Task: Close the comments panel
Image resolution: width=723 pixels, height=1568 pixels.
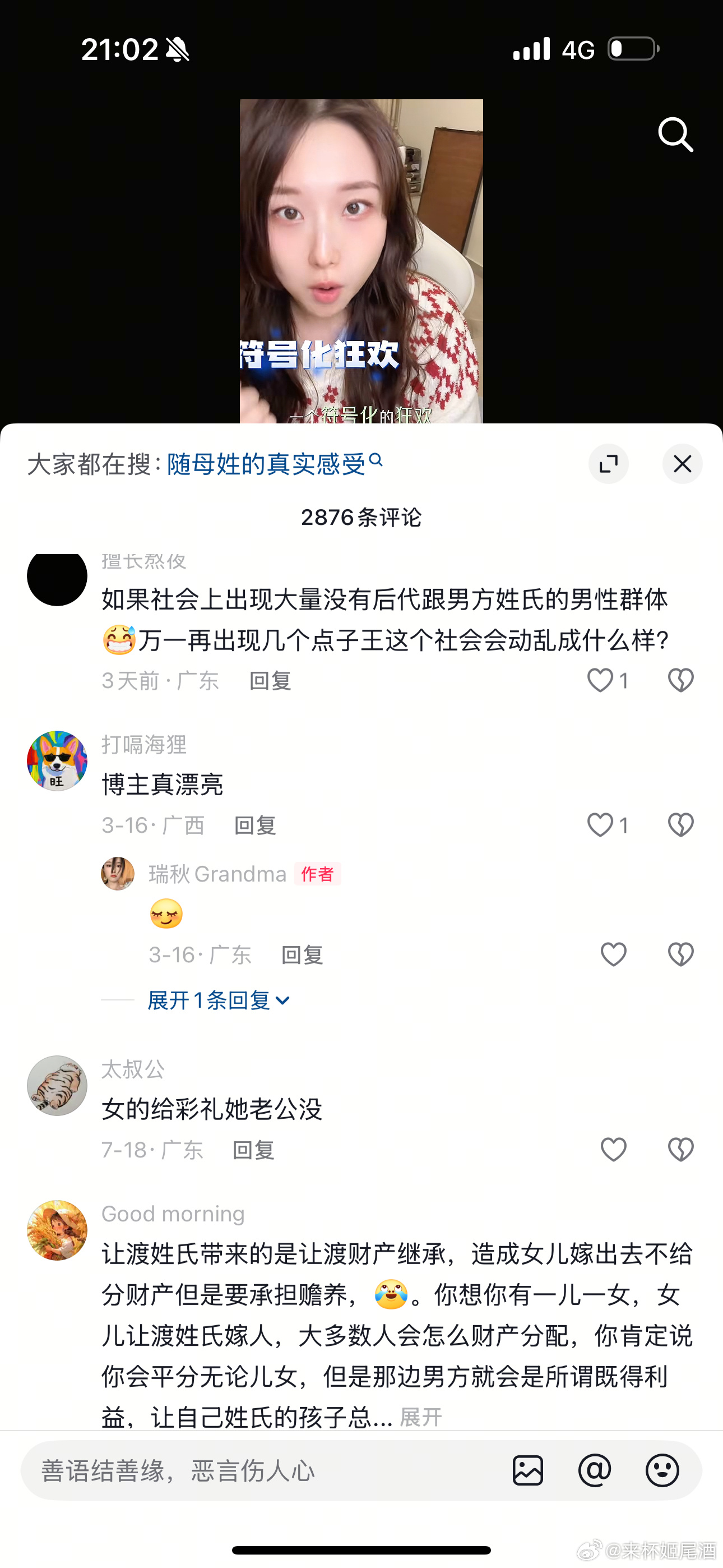Action: point(682,464)
